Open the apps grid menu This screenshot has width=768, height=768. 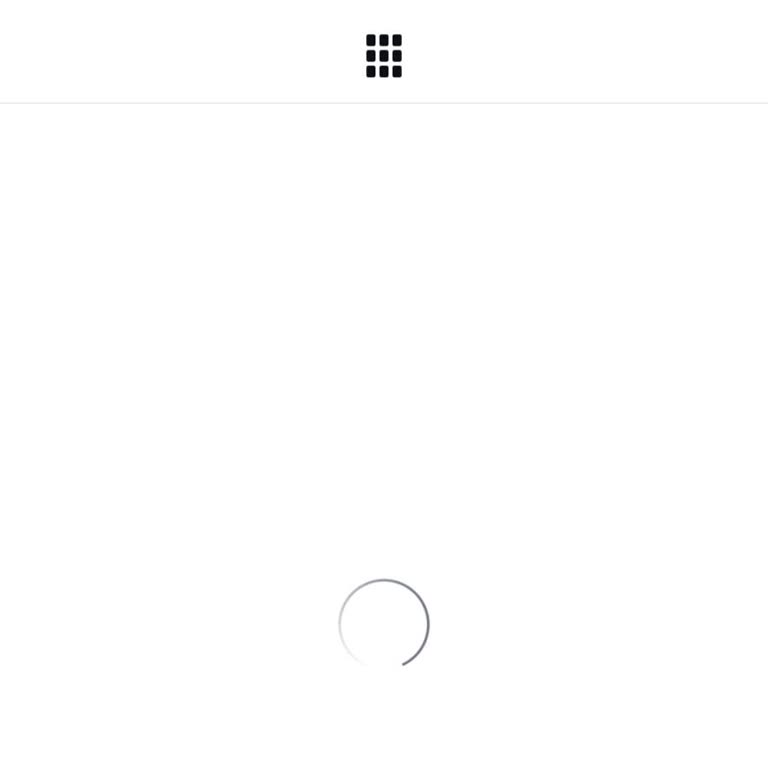pos(384,56)
